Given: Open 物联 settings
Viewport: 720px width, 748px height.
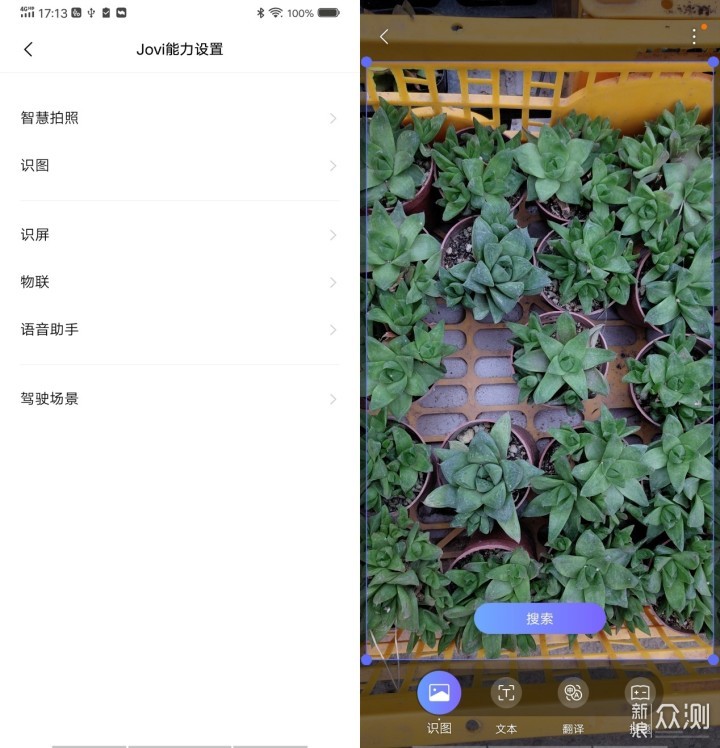Looking at the screenshot, I should pyautogui.click(x=179, y=282).
